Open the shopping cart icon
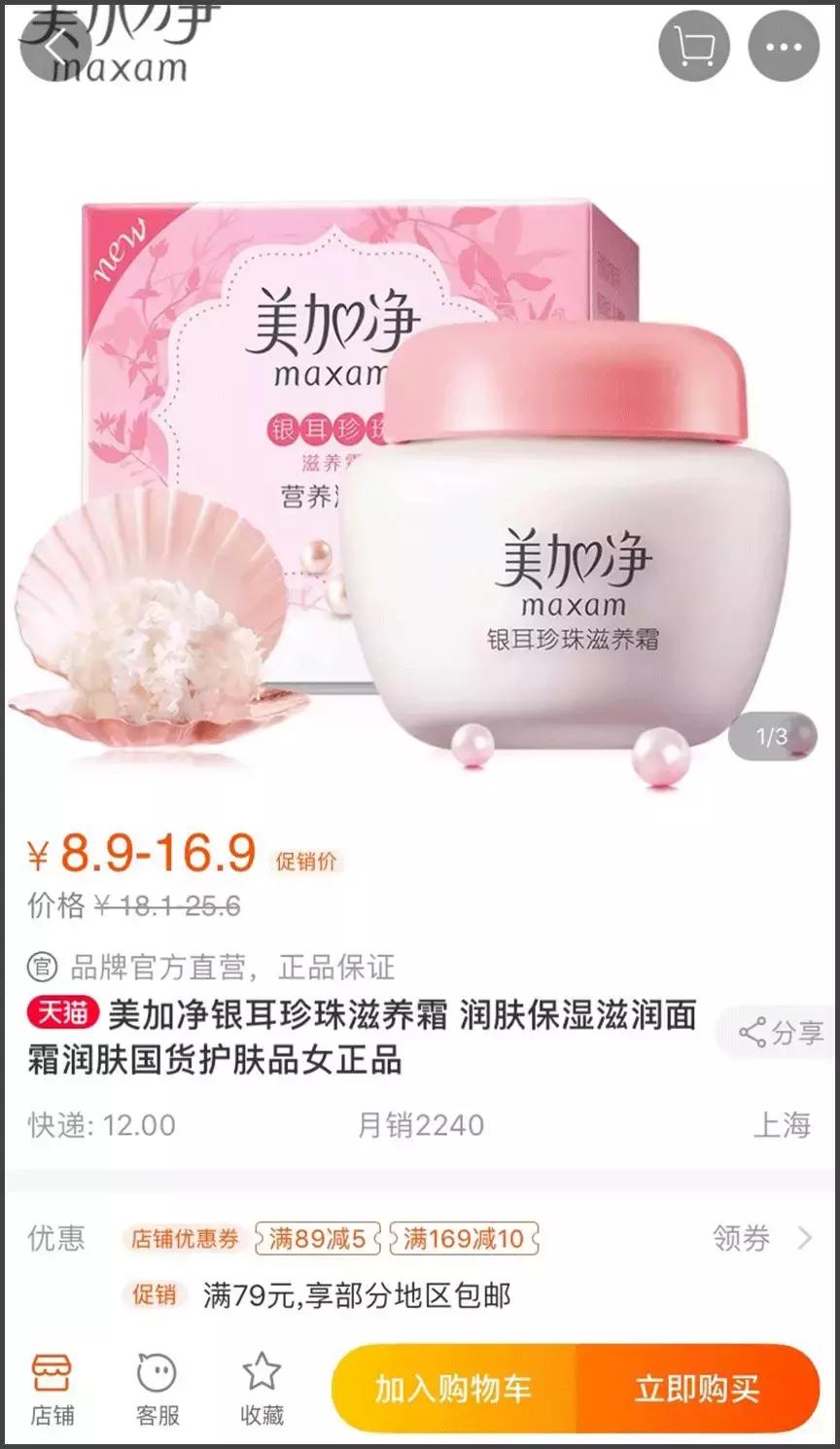The image size is (840, 1449). pos(693,44)
